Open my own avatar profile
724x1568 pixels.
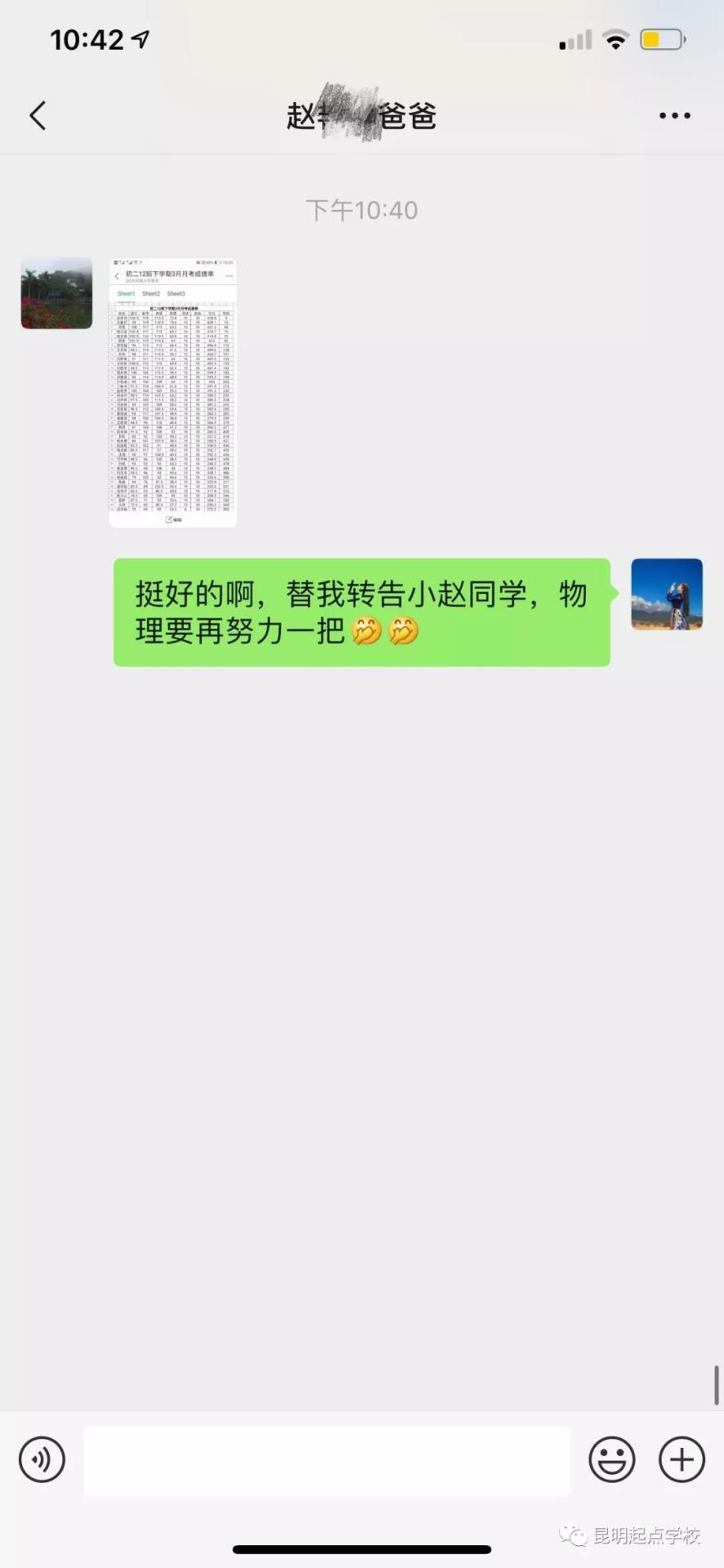[x=666, y=594]
